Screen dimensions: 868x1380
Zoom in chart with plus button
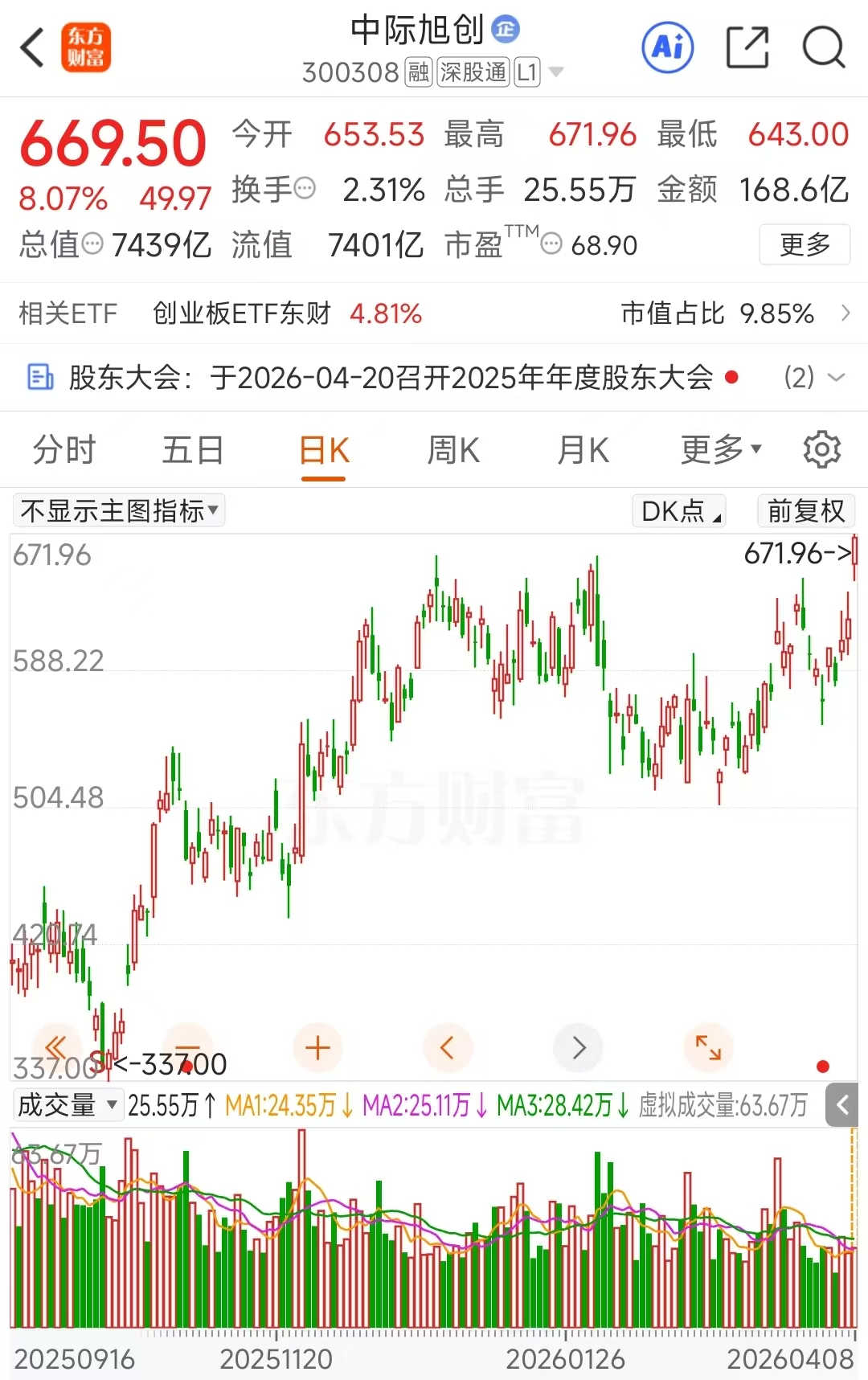(318, 1048)
